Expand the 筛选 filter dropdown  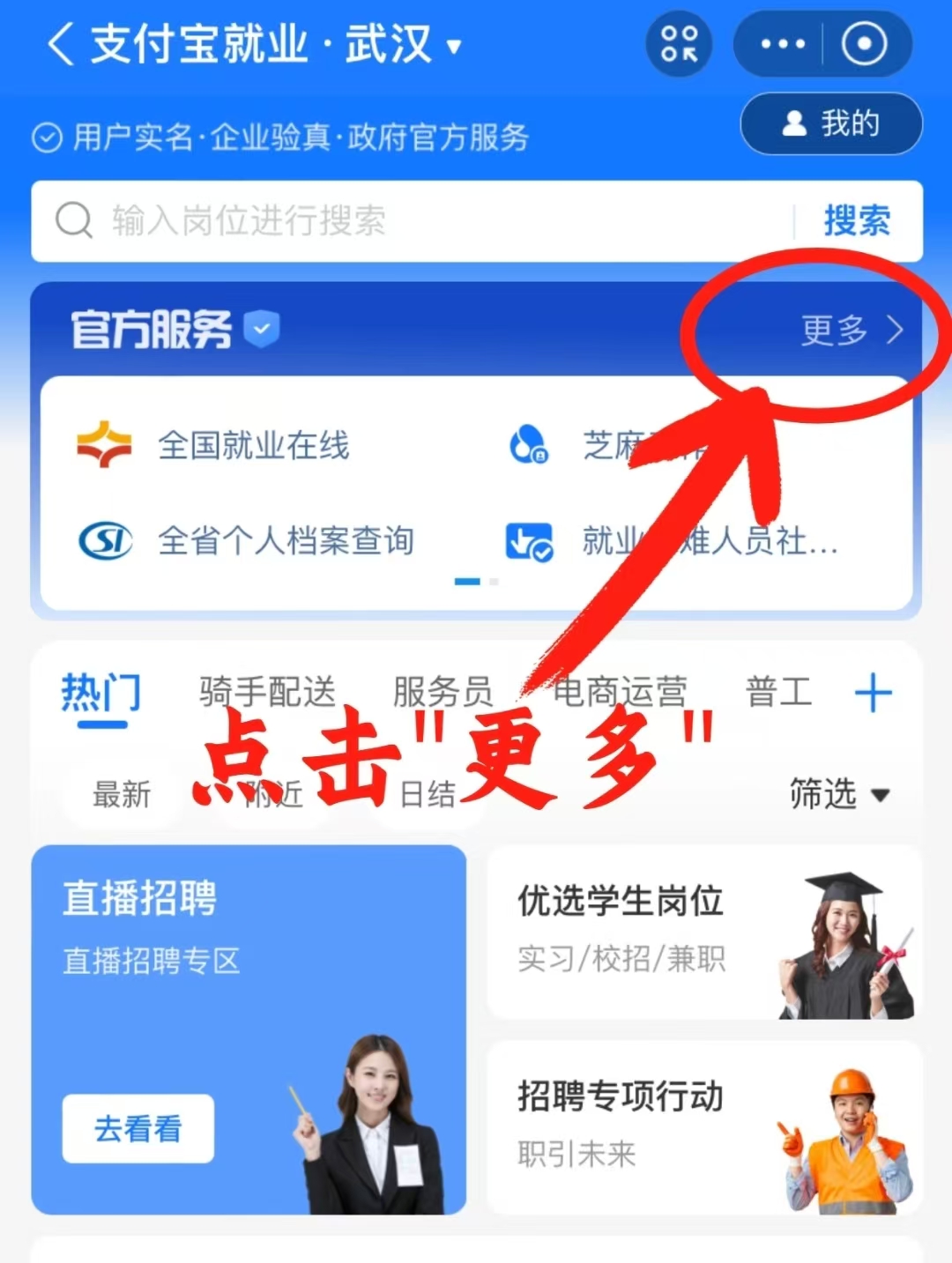[837, 794]
